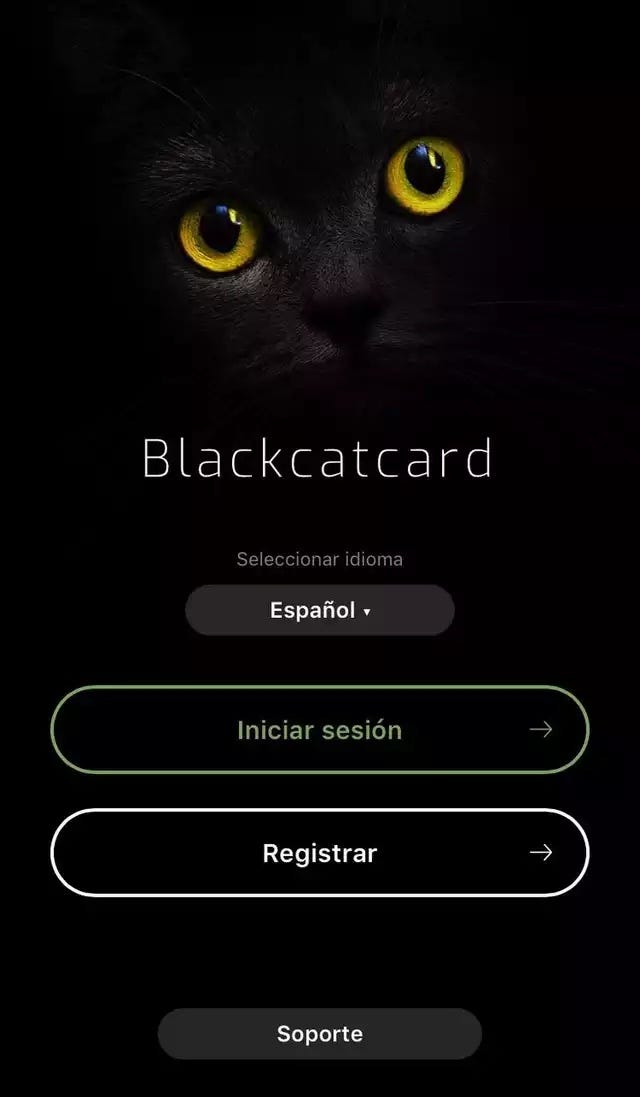Select Registrar to create an account
The height and width of the screenshot is (1097, 640).
[320, 853]
